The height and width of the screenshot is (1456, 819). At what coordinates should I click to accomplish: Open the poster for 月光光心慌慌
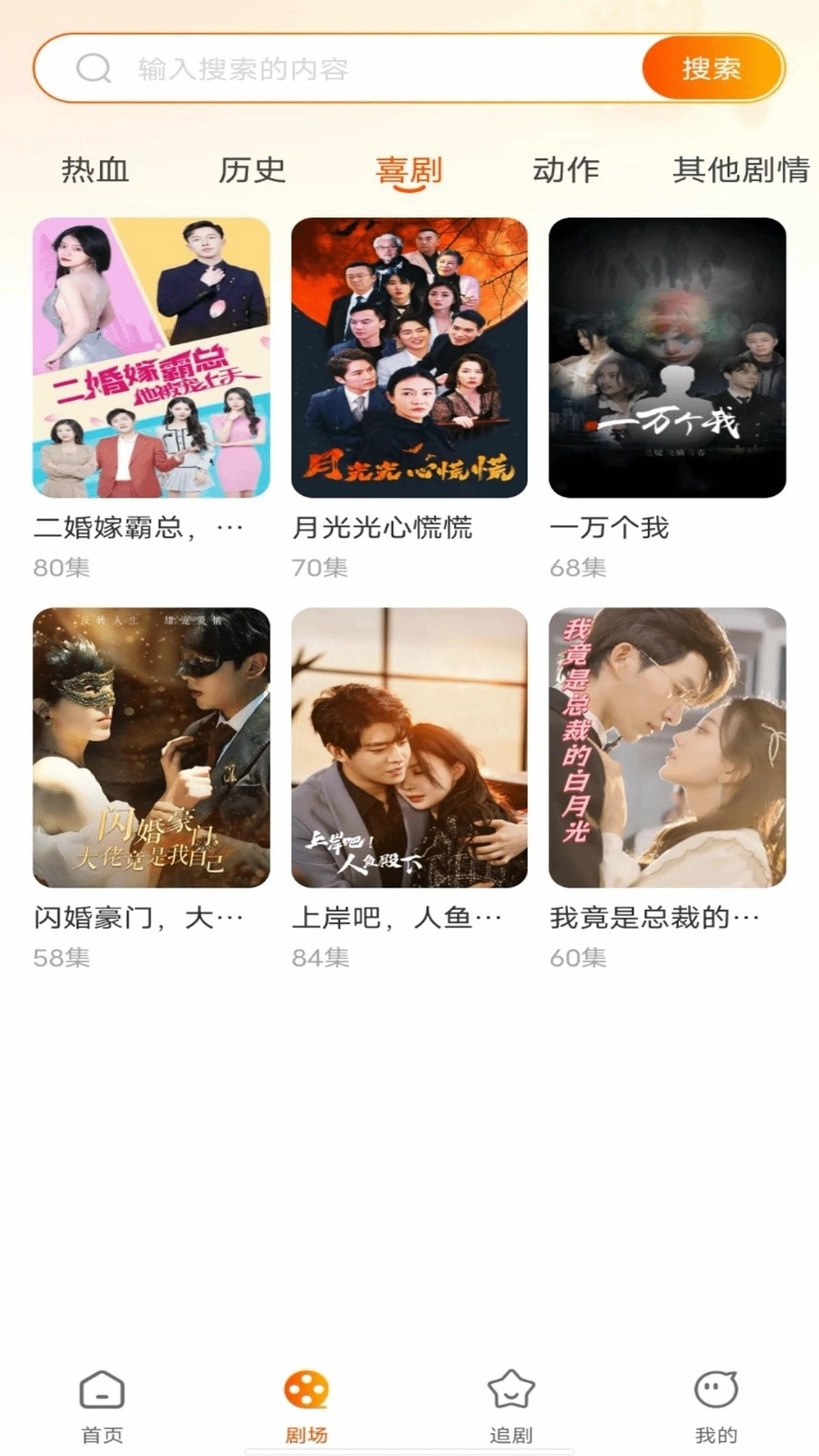pyautogui.click(x=409, y=355)
